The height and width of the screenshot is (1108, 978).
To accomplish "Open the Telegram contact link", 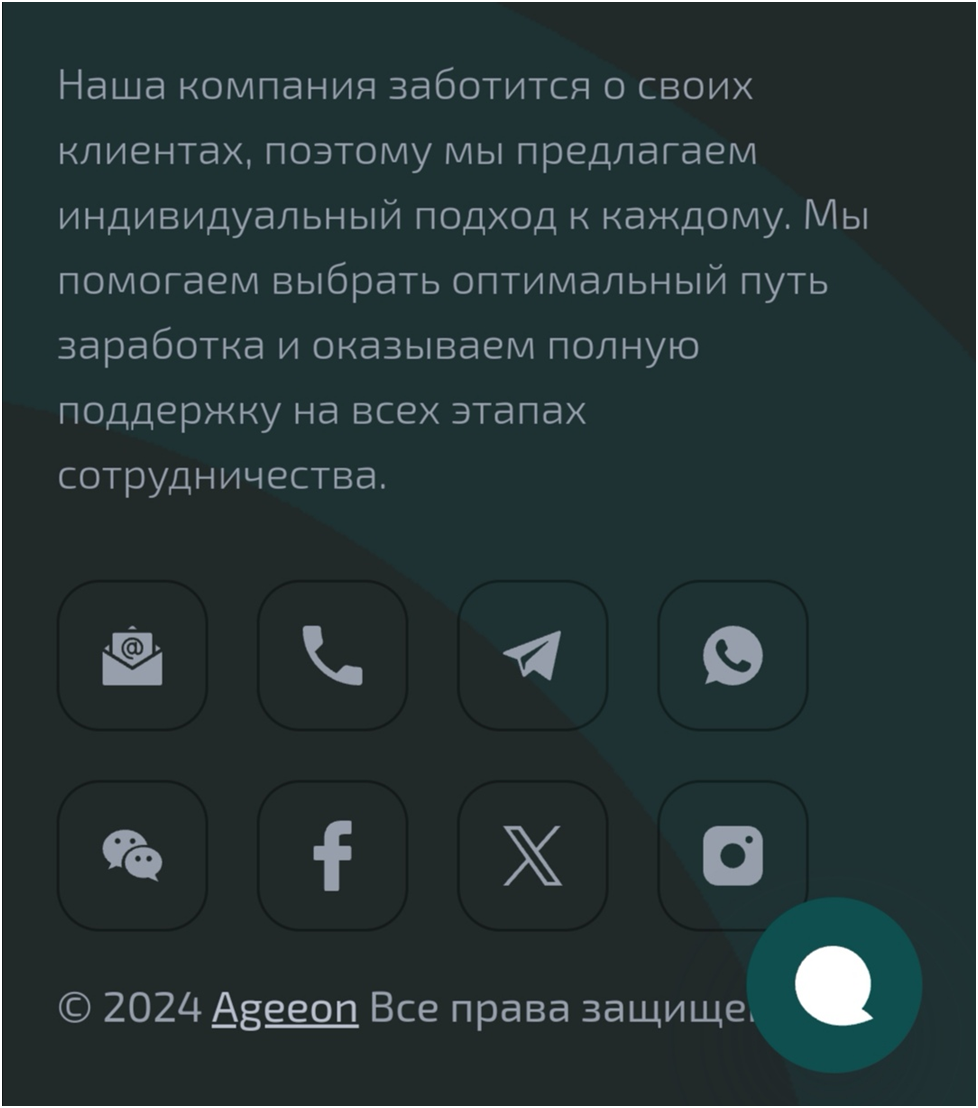I will 532,655.
